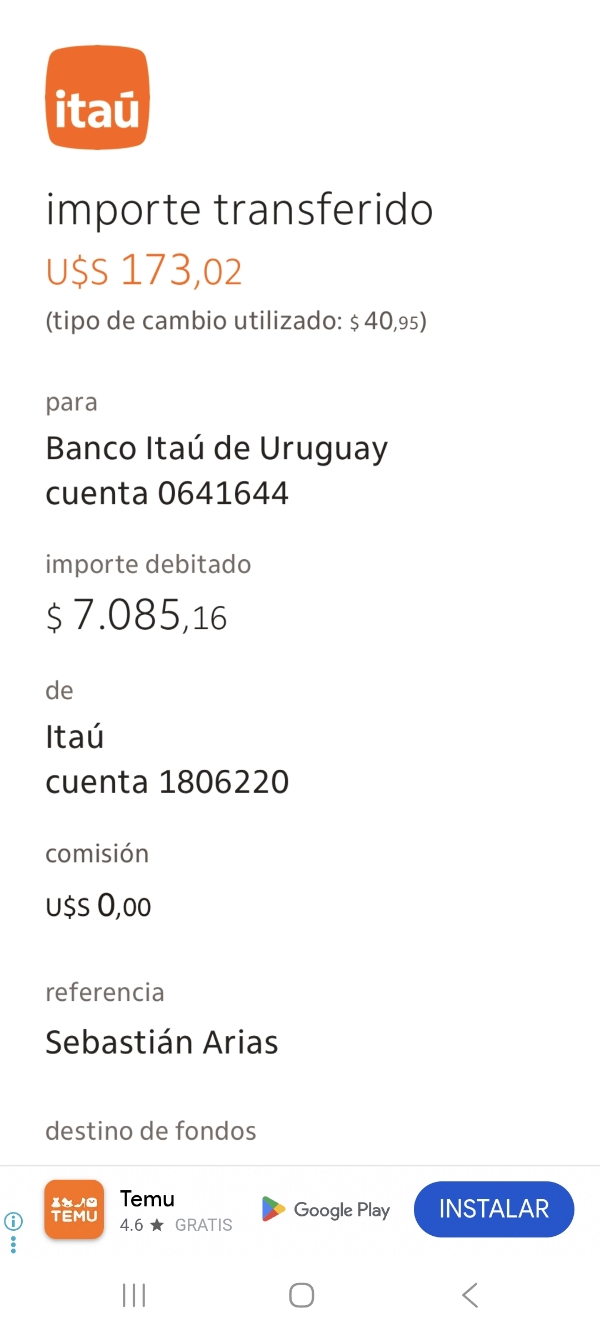Go to the home screen
Screen dimensions: 600x1333
[x=301, y=1295]
